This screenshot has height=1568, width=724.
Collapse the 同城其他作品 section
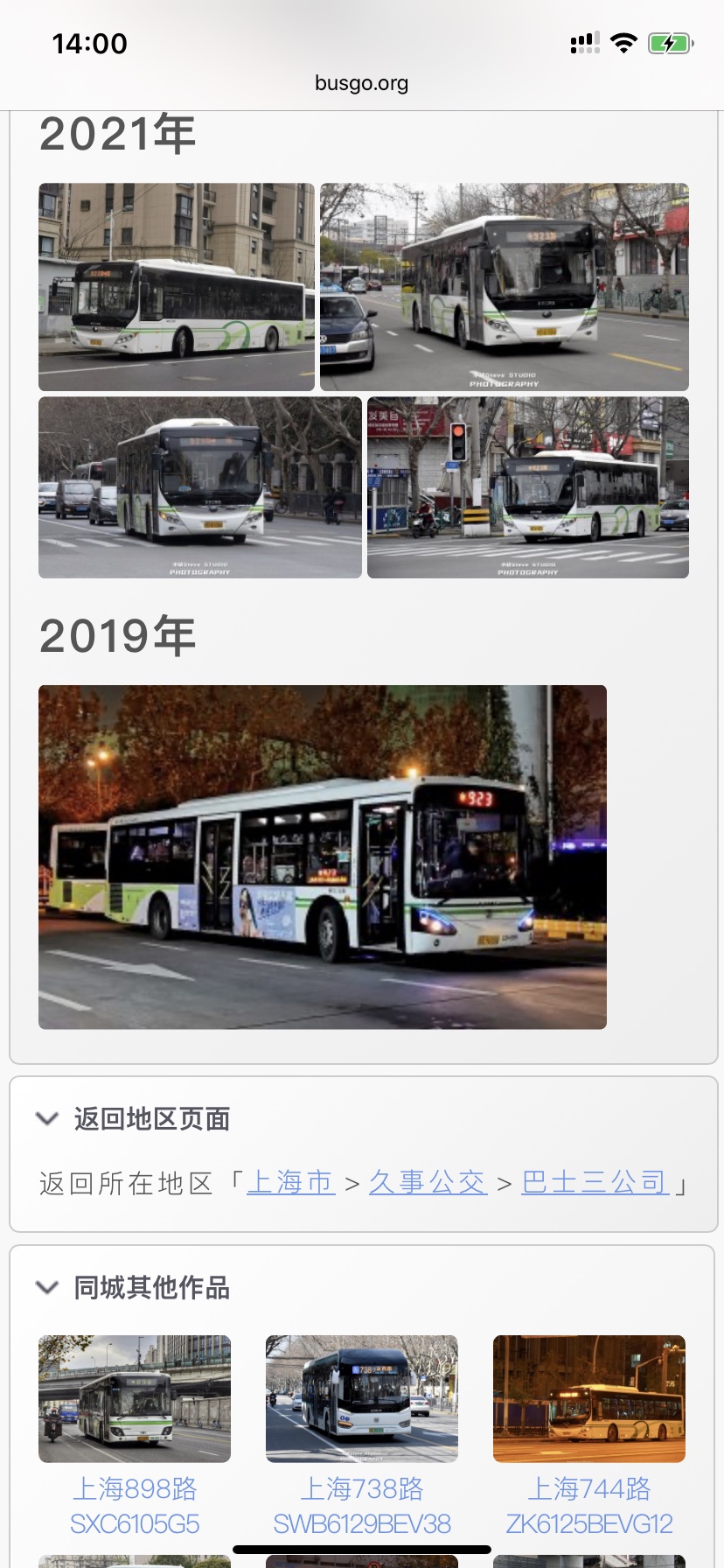tap(46, 1288)
